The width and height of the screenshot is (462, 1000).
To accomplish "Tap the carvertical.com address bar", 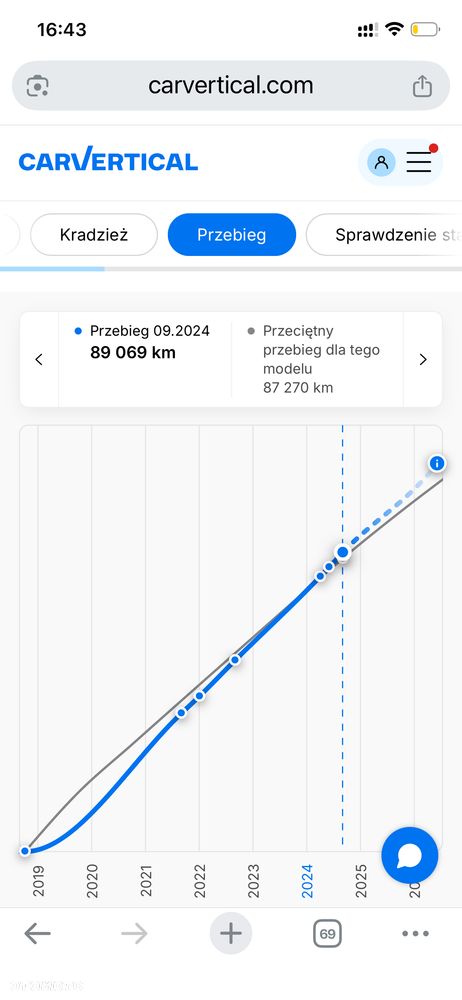I will click(230, 85).
